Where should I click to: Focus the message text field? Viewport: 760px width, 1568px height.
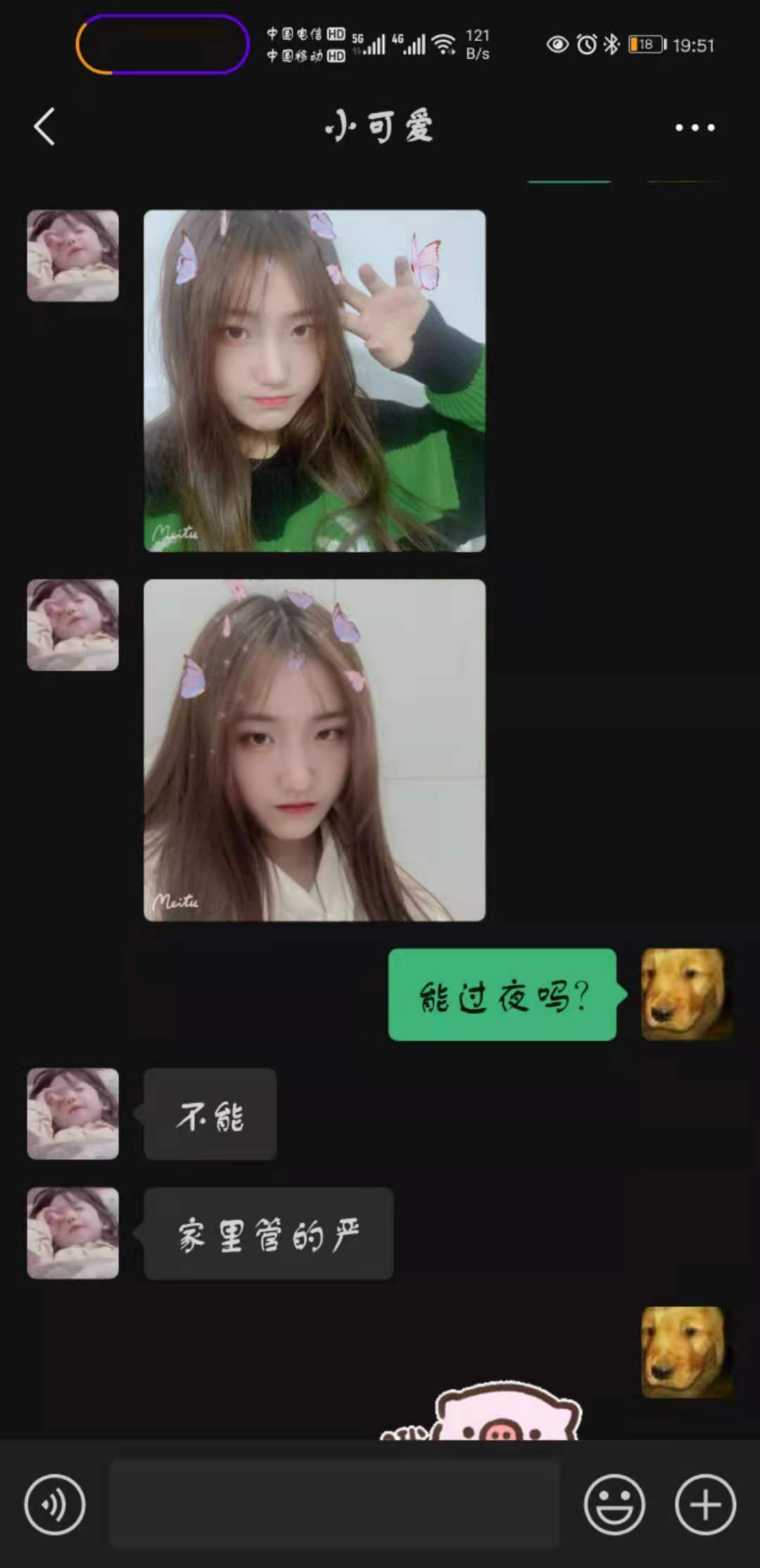[334, 1504]
